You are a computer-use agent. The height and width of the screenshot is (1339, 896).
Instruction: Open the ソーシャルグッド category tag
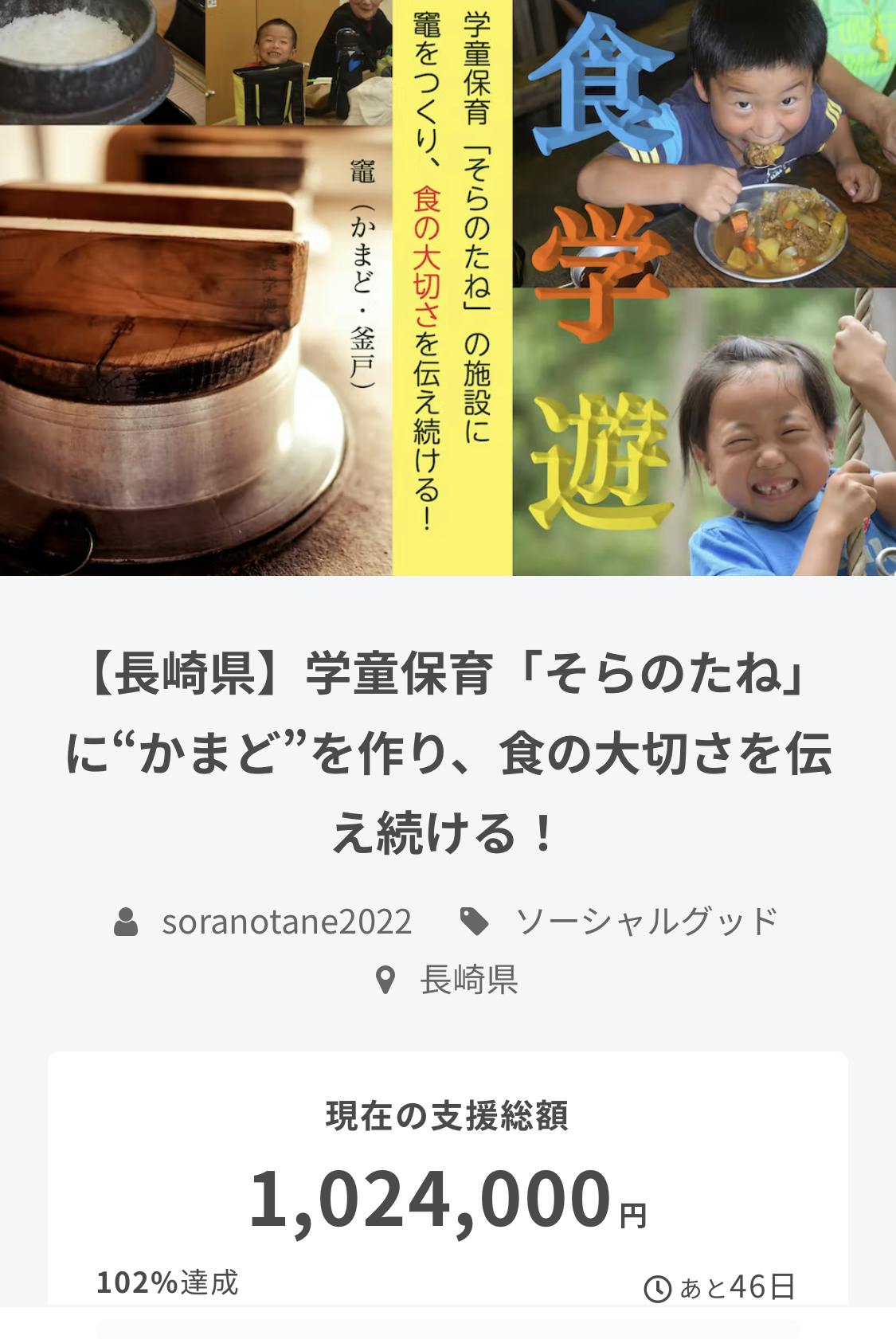[x=646, y=922]
